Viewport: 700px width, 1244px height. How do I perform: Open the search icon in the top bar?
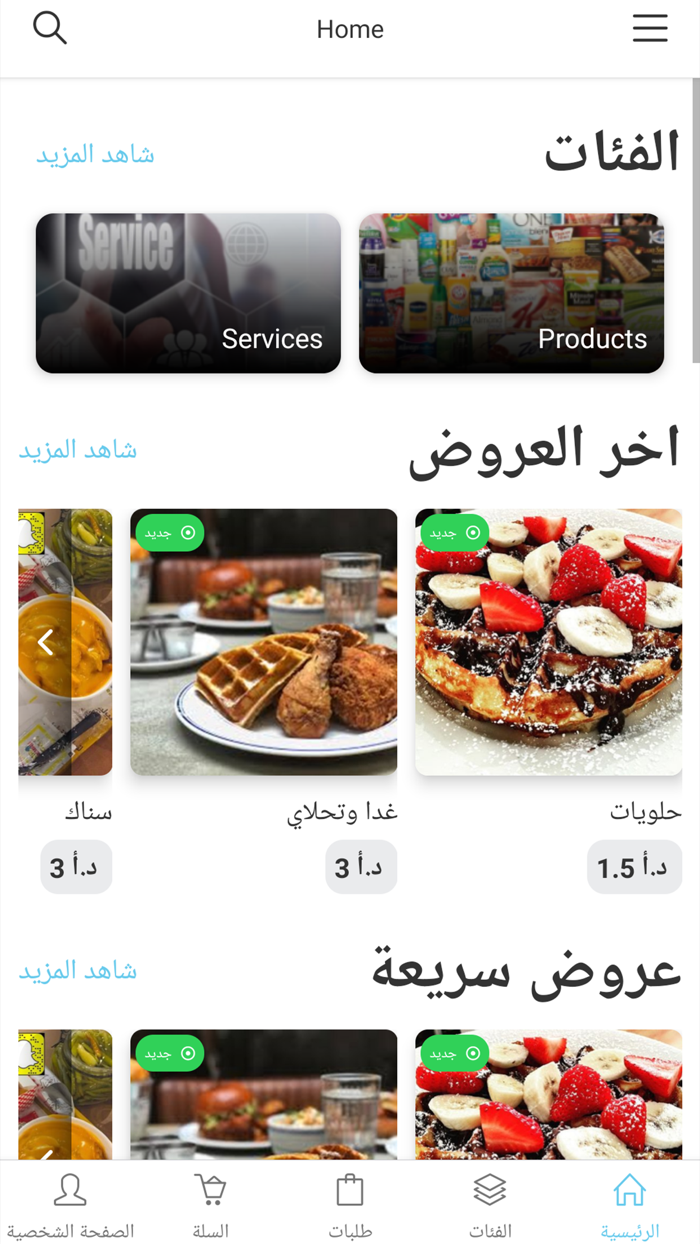coord(49,29)
